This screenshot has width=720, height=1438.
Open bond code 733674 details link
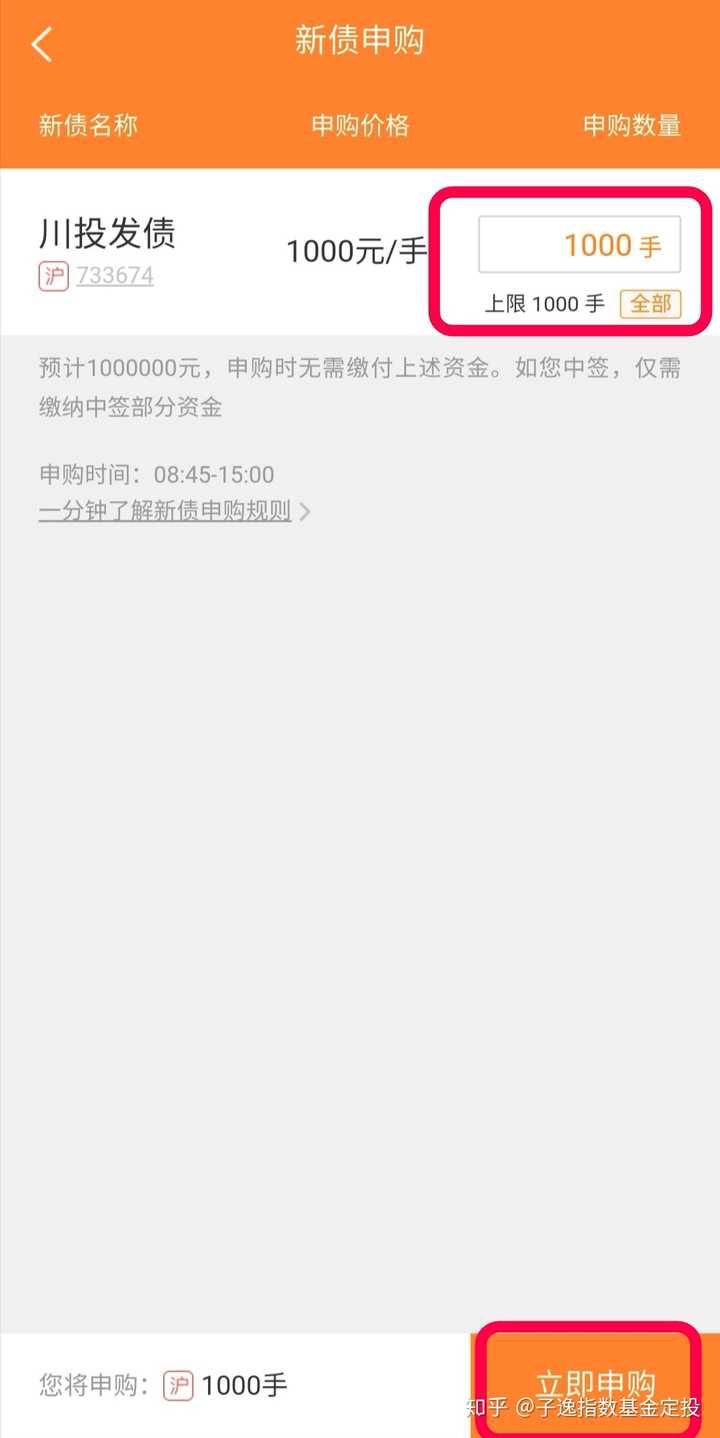115,275
